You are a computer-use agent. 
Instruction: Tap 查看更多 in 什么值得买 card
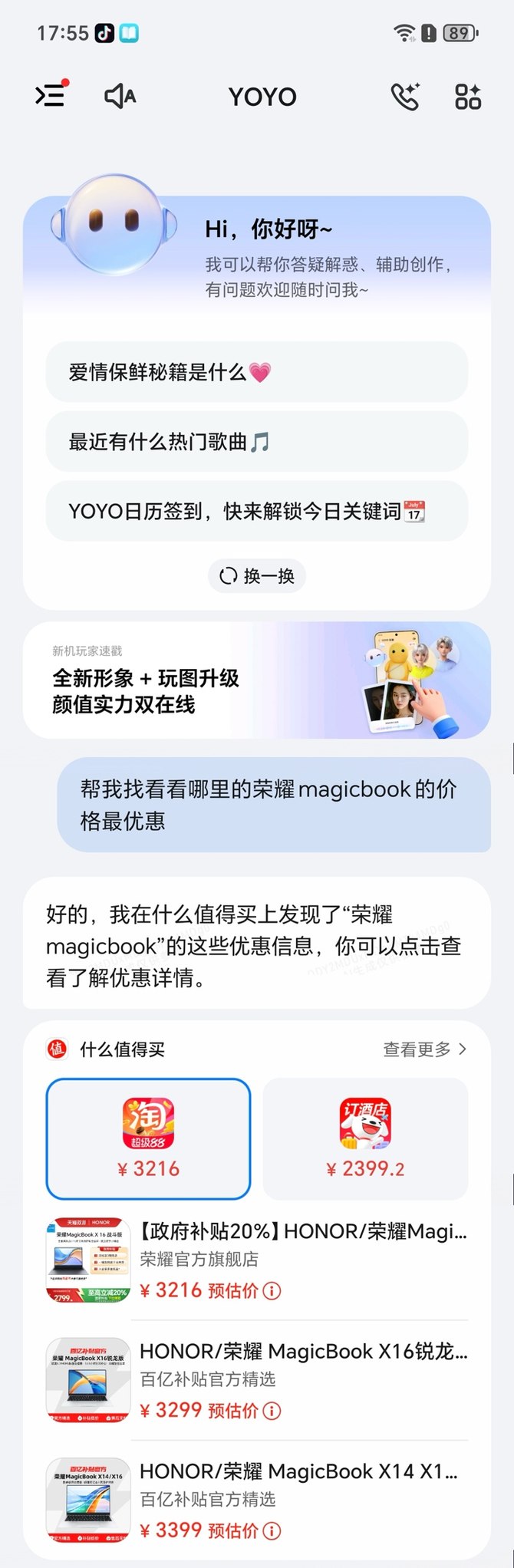[x=425, y=1049]
